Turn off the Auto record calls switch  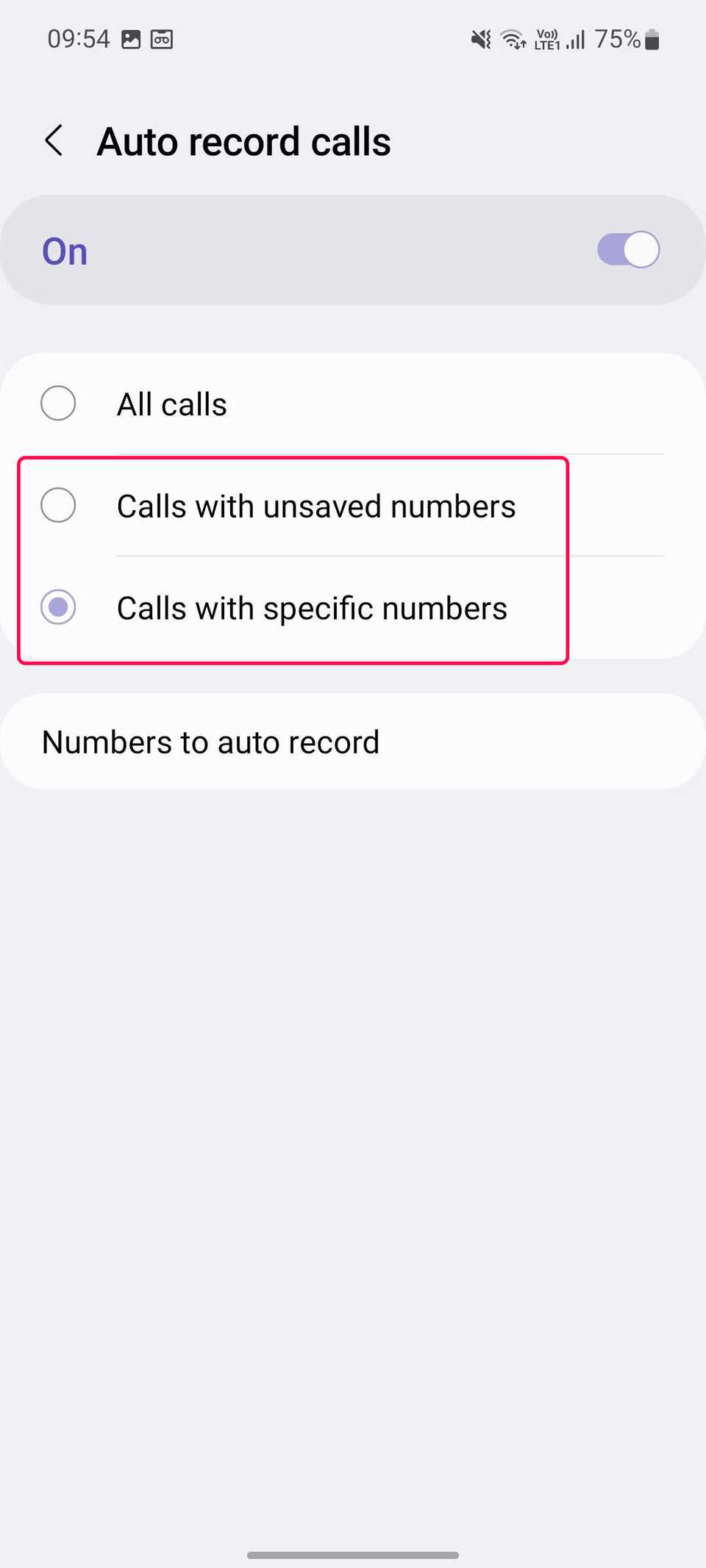click(627, 249)
